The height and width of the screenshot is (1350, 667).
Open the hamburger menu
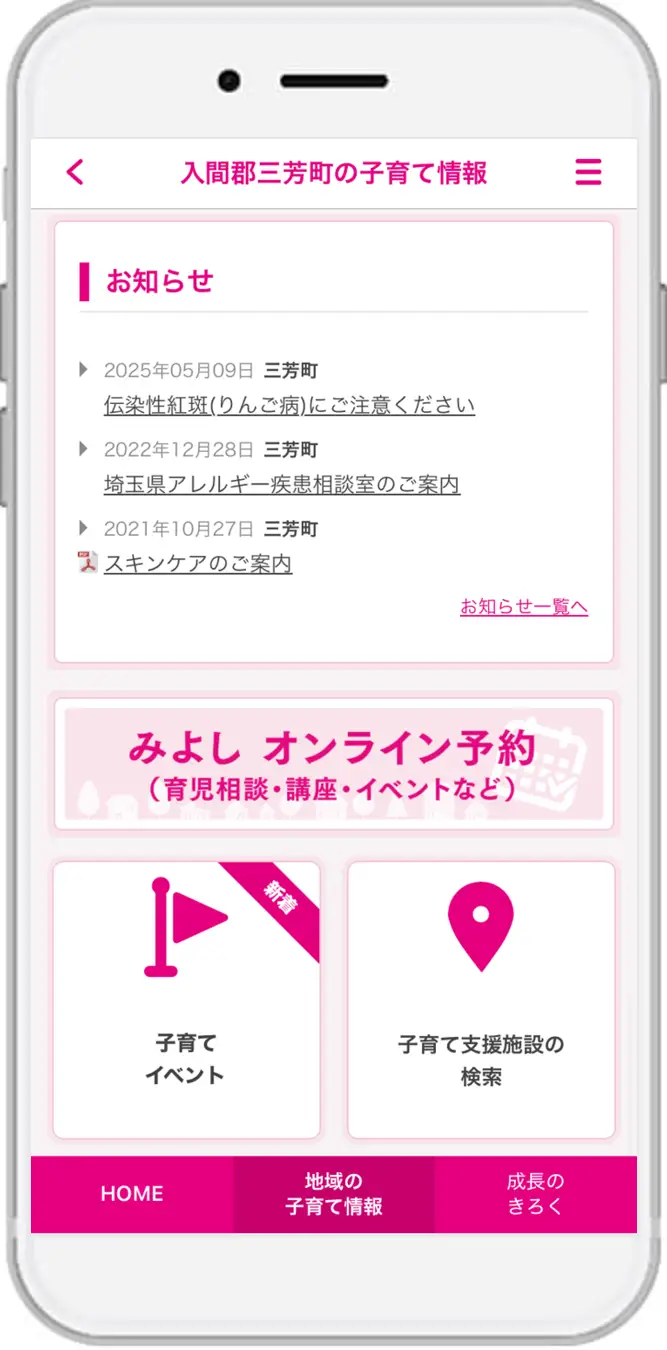point(588,172)
